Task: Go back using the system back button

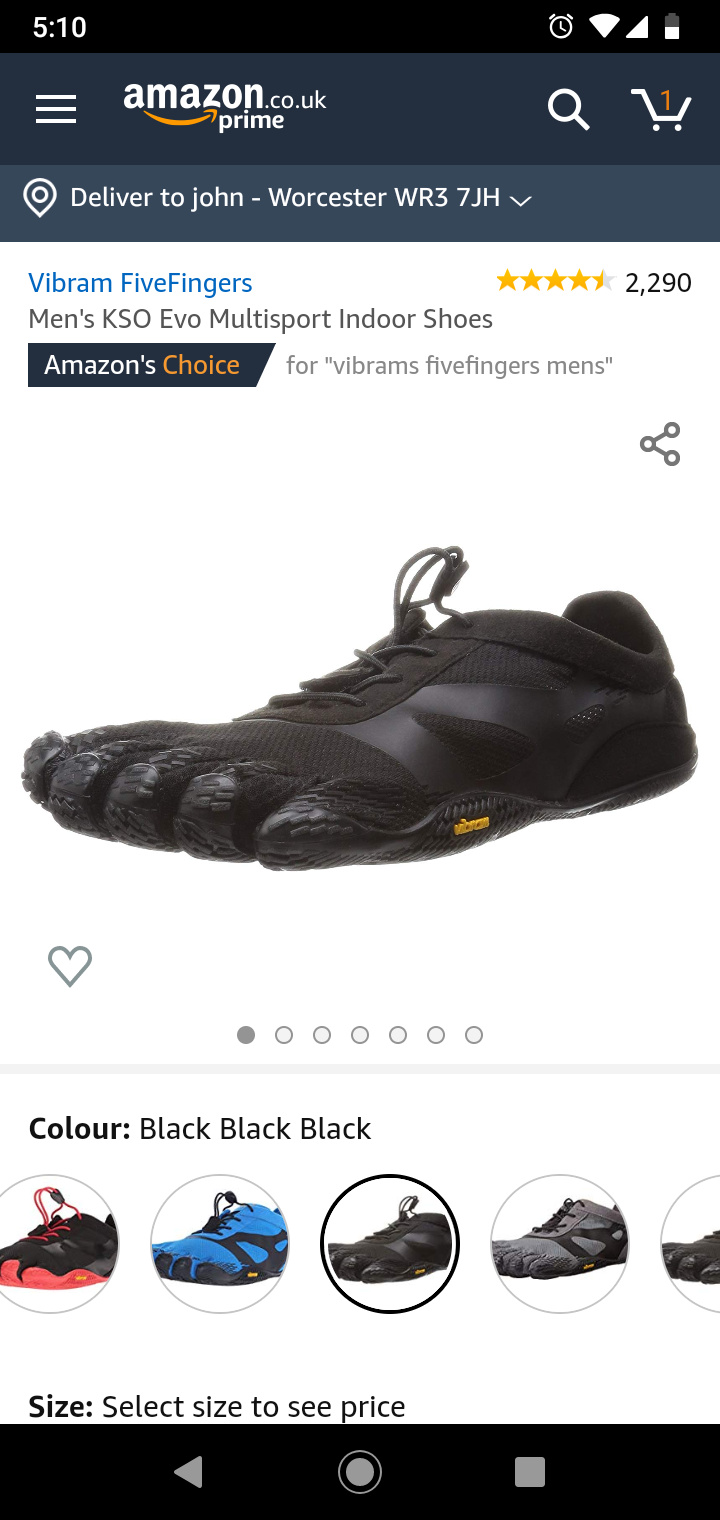Action: [188, 1471]
